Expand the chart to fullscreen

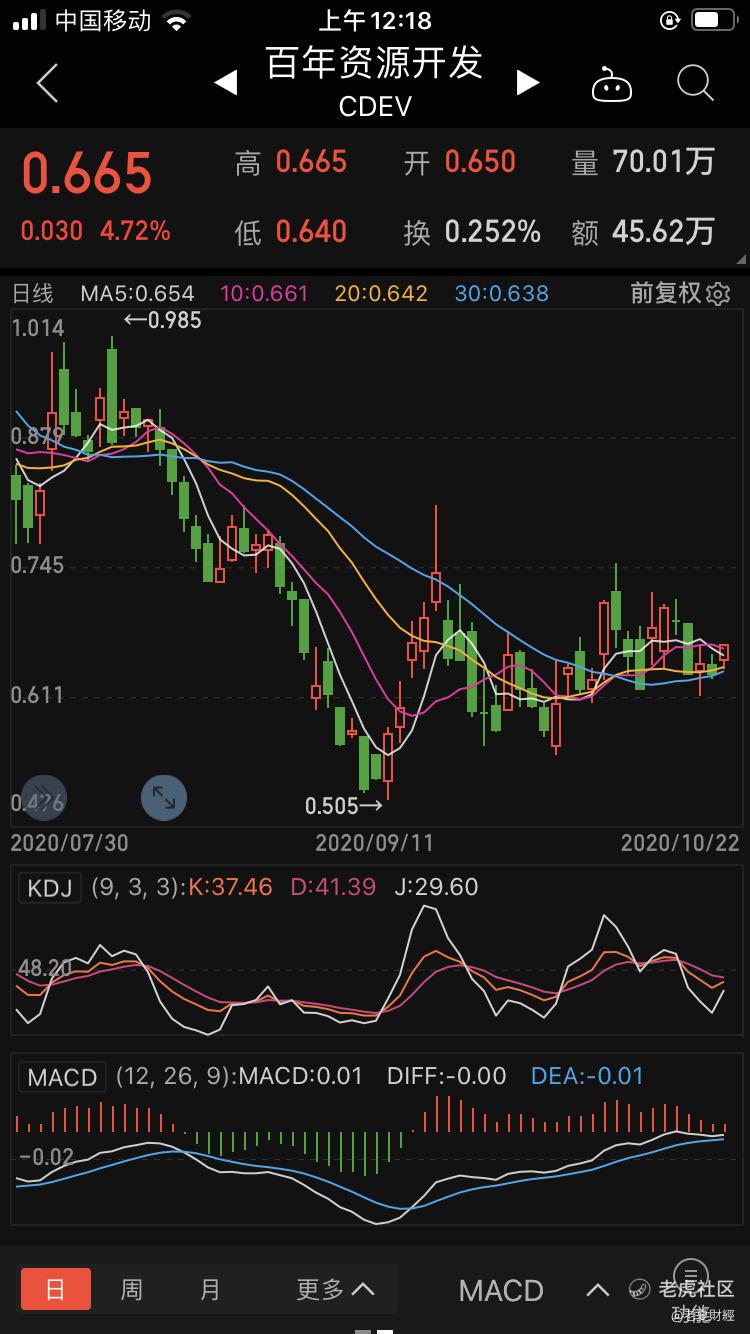[163, 797]
